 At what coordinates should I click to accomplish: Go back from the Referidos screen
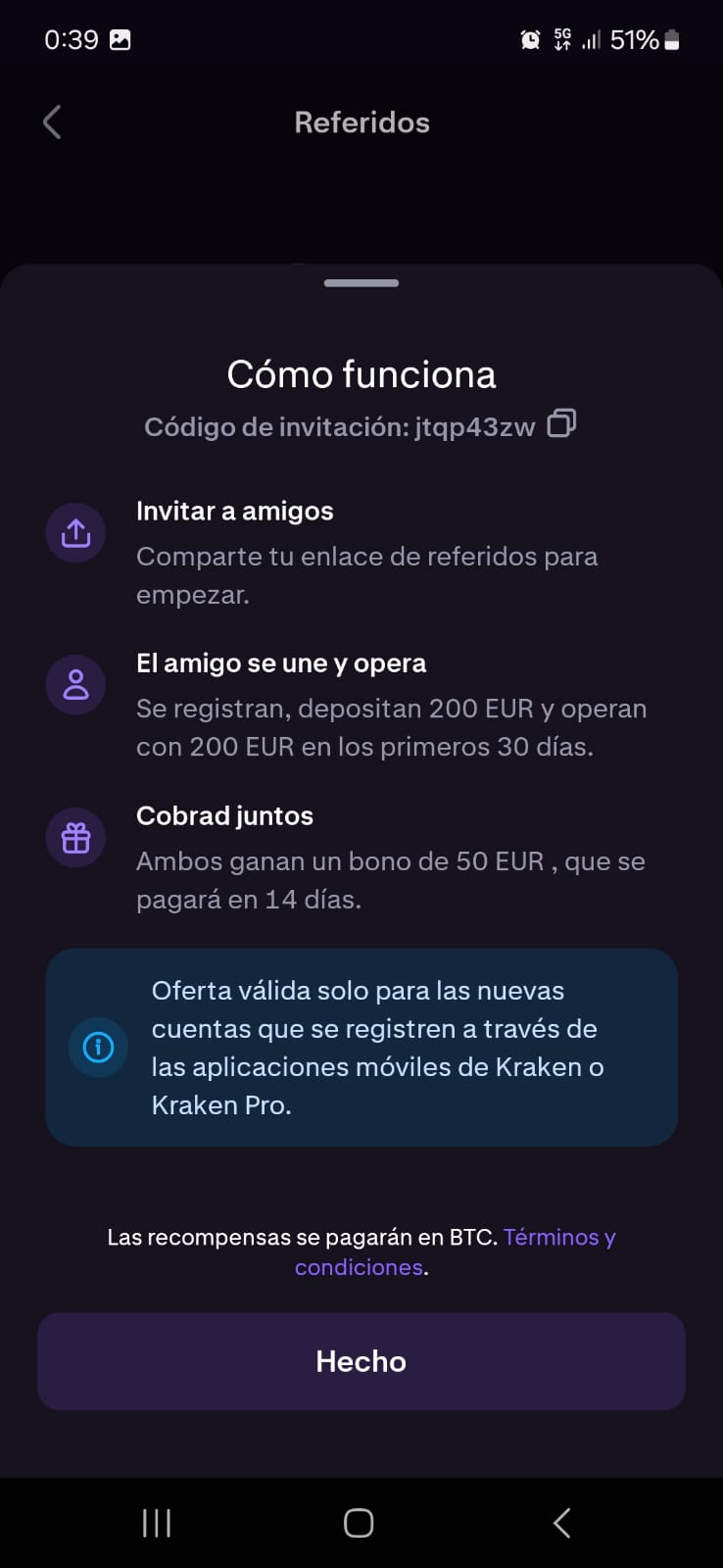point(52,122)
